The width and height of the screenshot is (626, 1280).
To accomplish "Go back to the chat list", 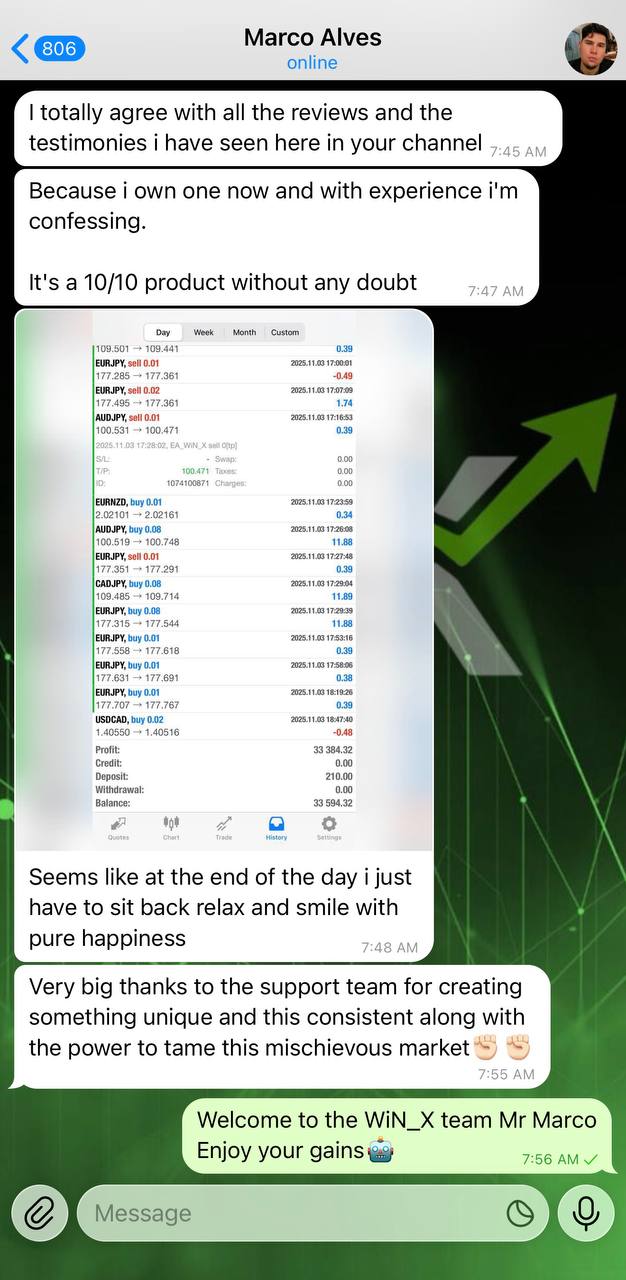I will (46, 48).
